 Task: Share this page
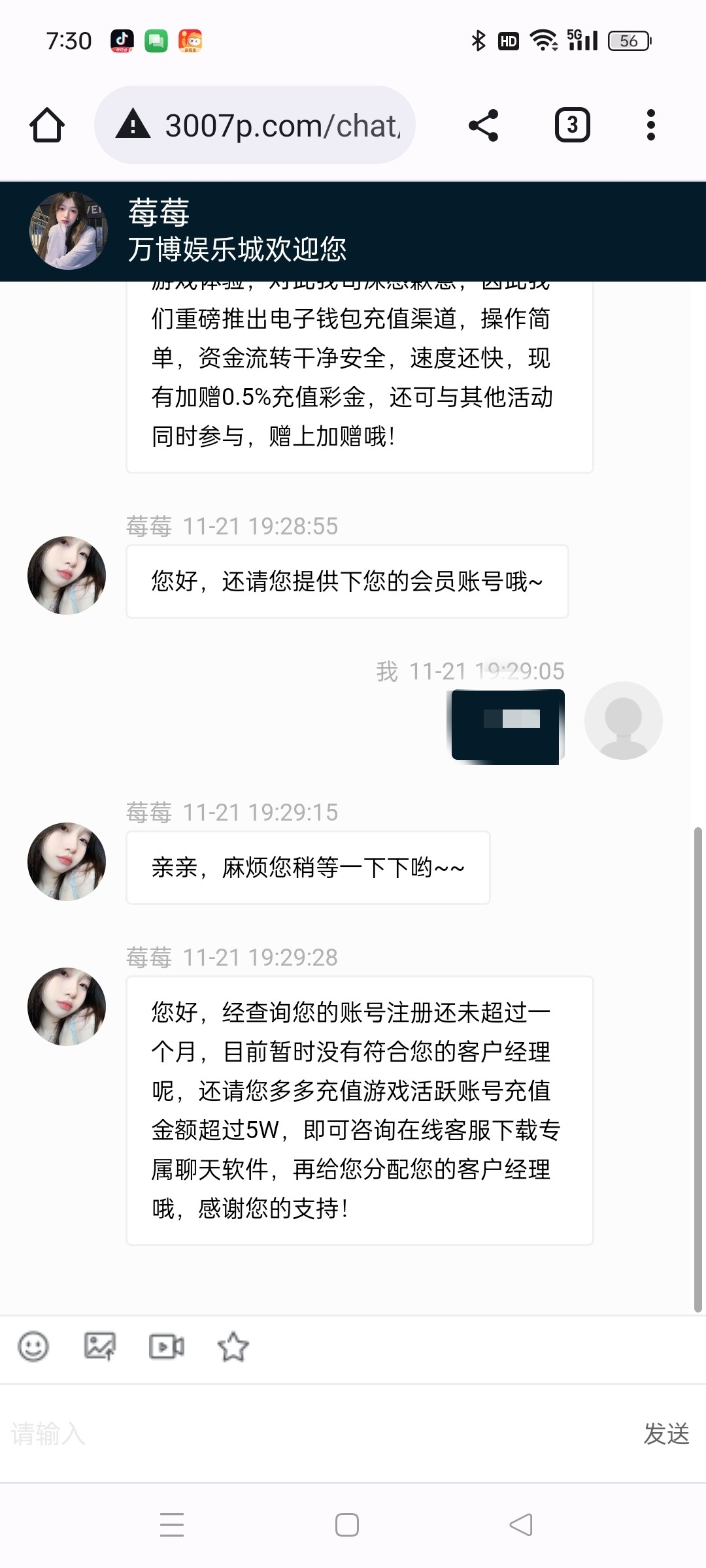(484, 125)
